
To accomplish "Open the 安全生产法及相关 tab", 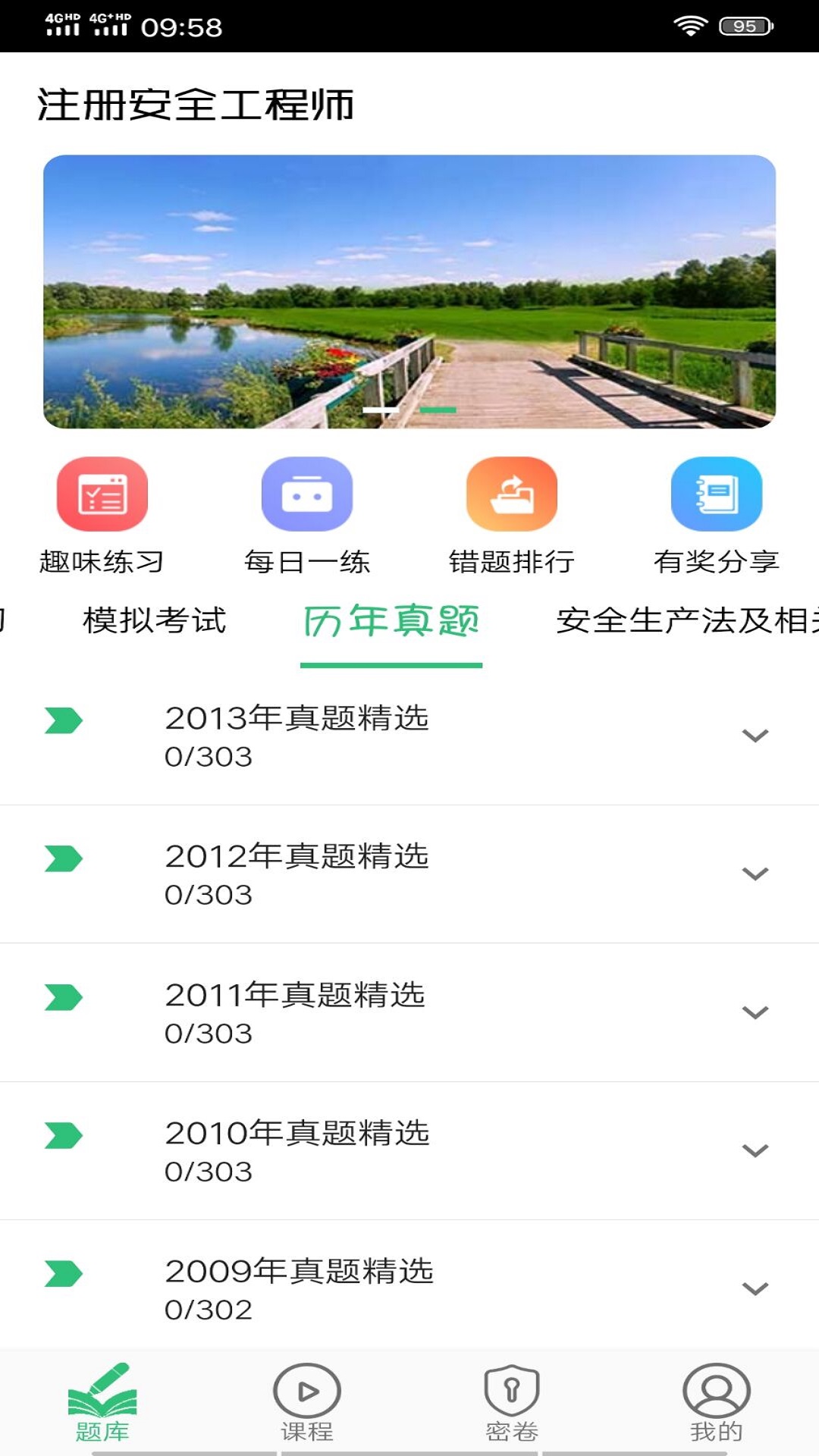I will point(667,620).
